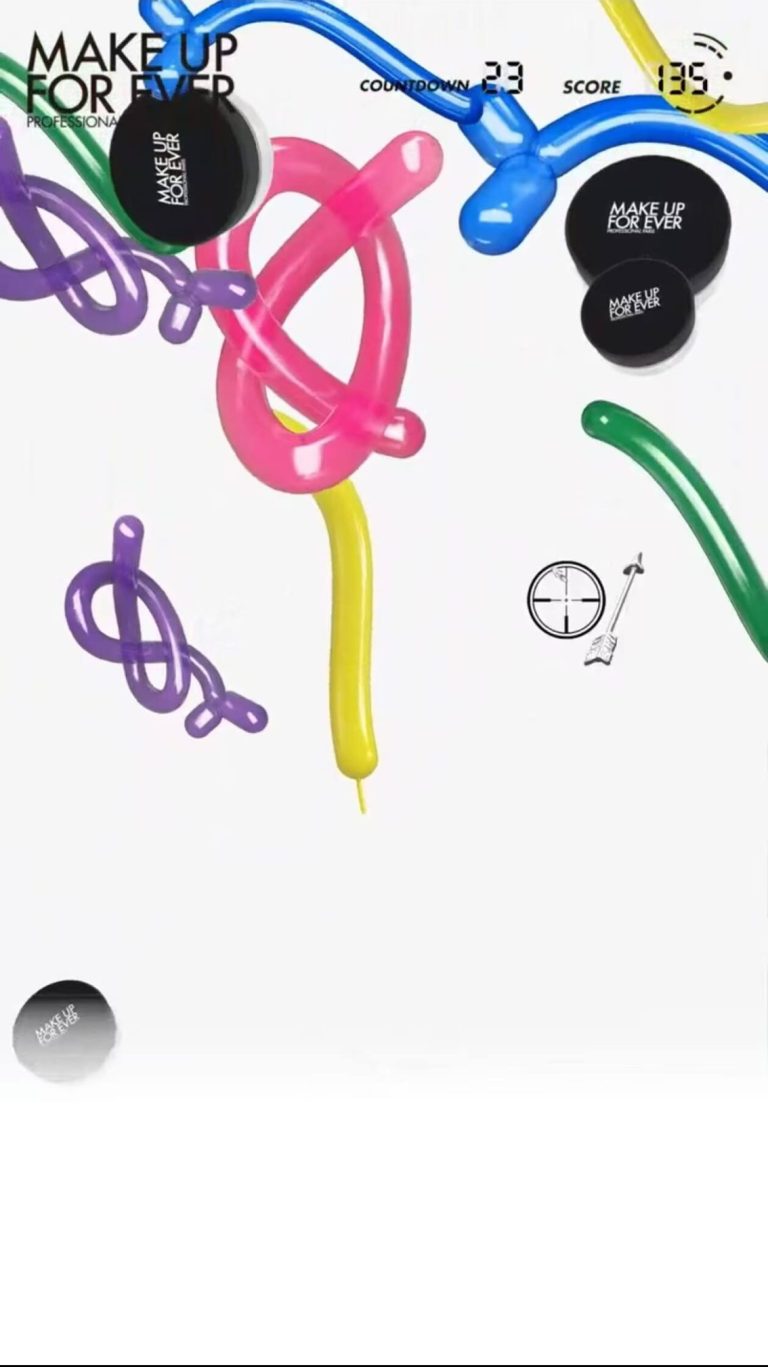
Task: Hit the fading grey compact
Action: coord(64,1030)
